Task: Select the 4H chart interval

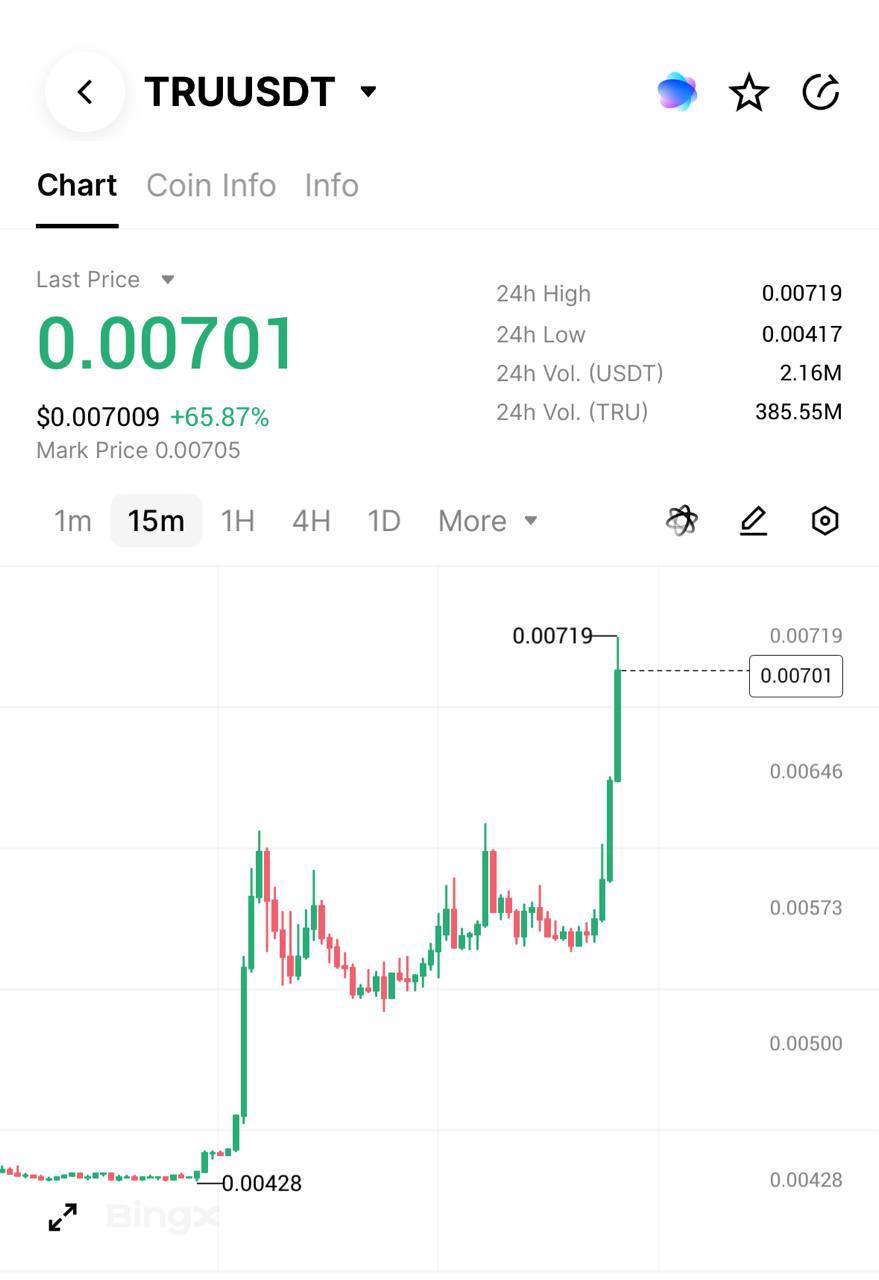Action: 311,521
